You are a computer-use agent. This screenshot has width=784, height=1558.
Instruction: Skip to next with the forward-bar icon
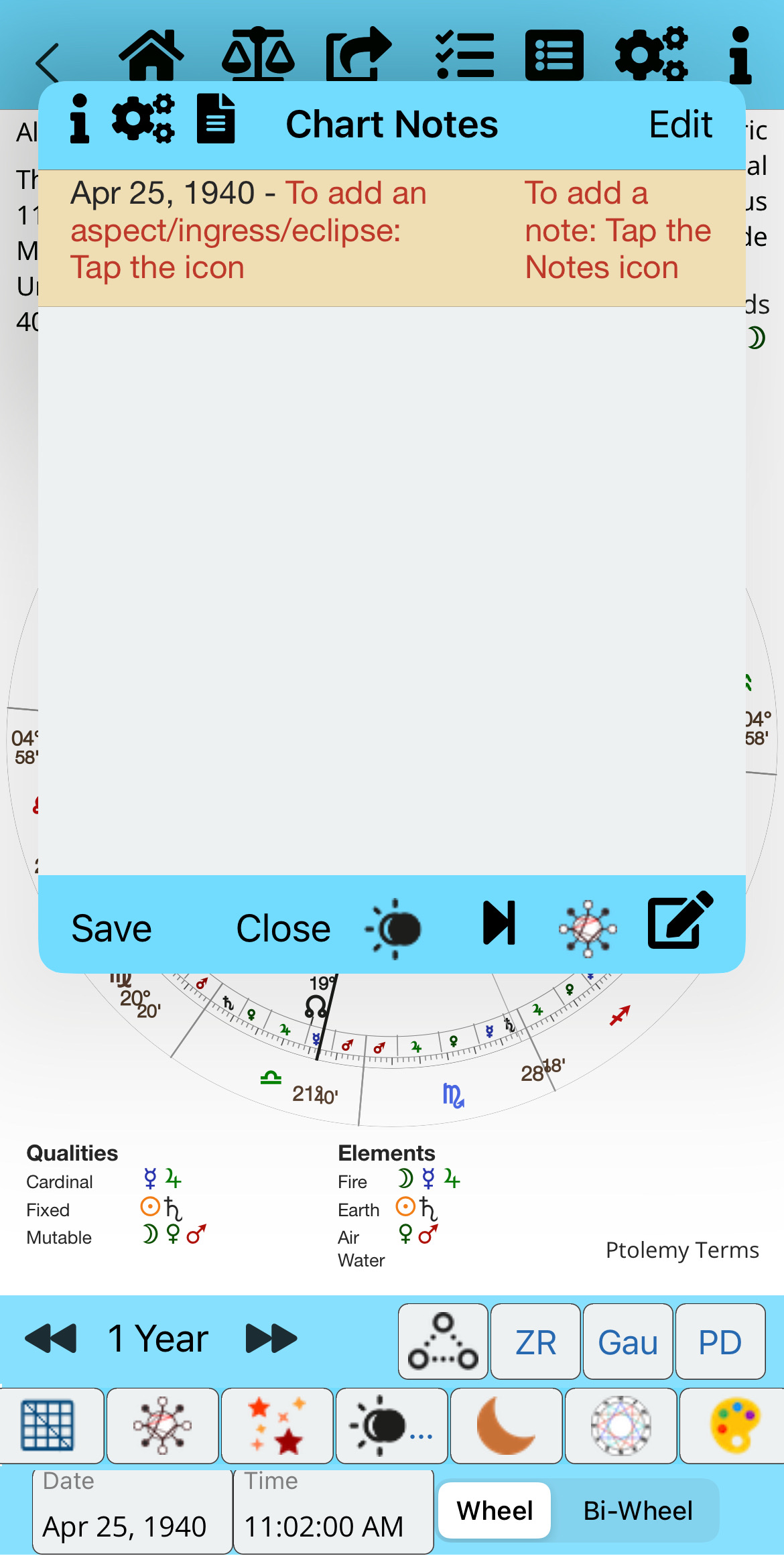pyautogui.click(x=499, y=923)
